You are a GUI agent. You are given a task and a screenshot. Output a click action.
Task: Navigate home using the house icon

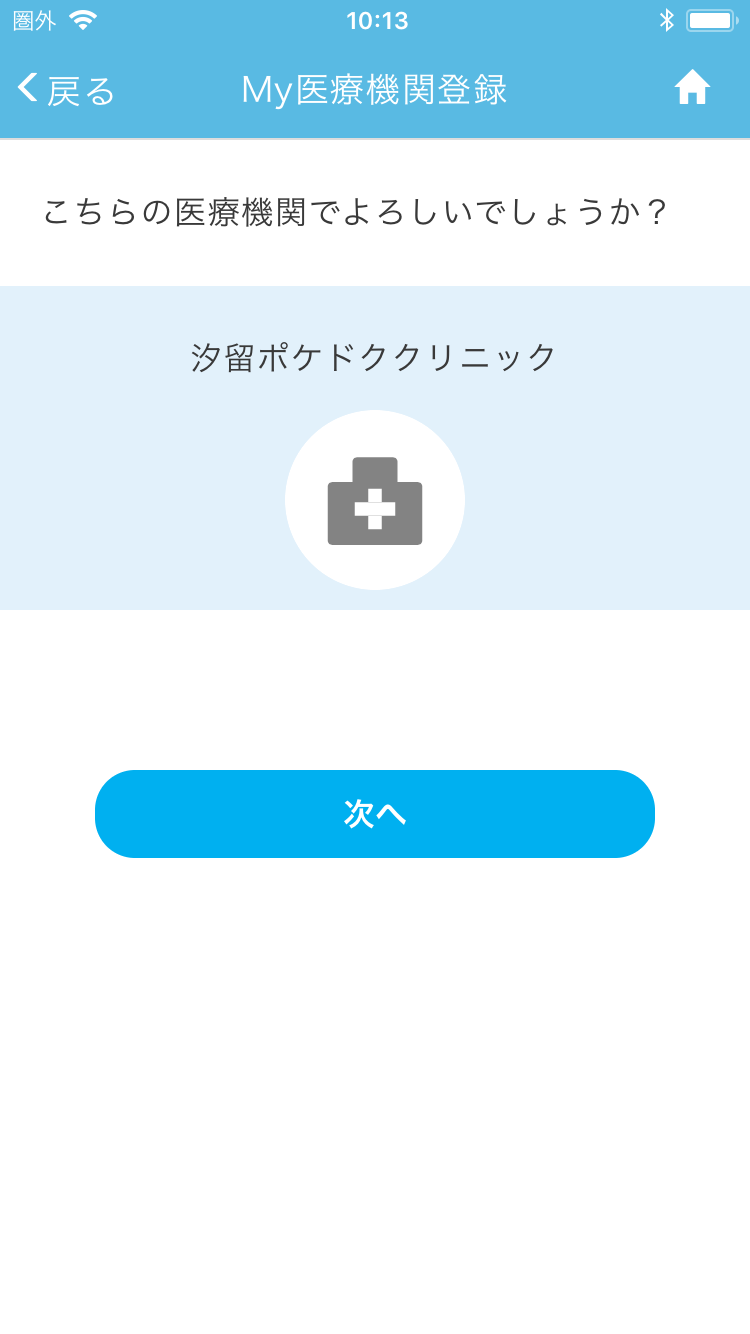click(694, 88)
